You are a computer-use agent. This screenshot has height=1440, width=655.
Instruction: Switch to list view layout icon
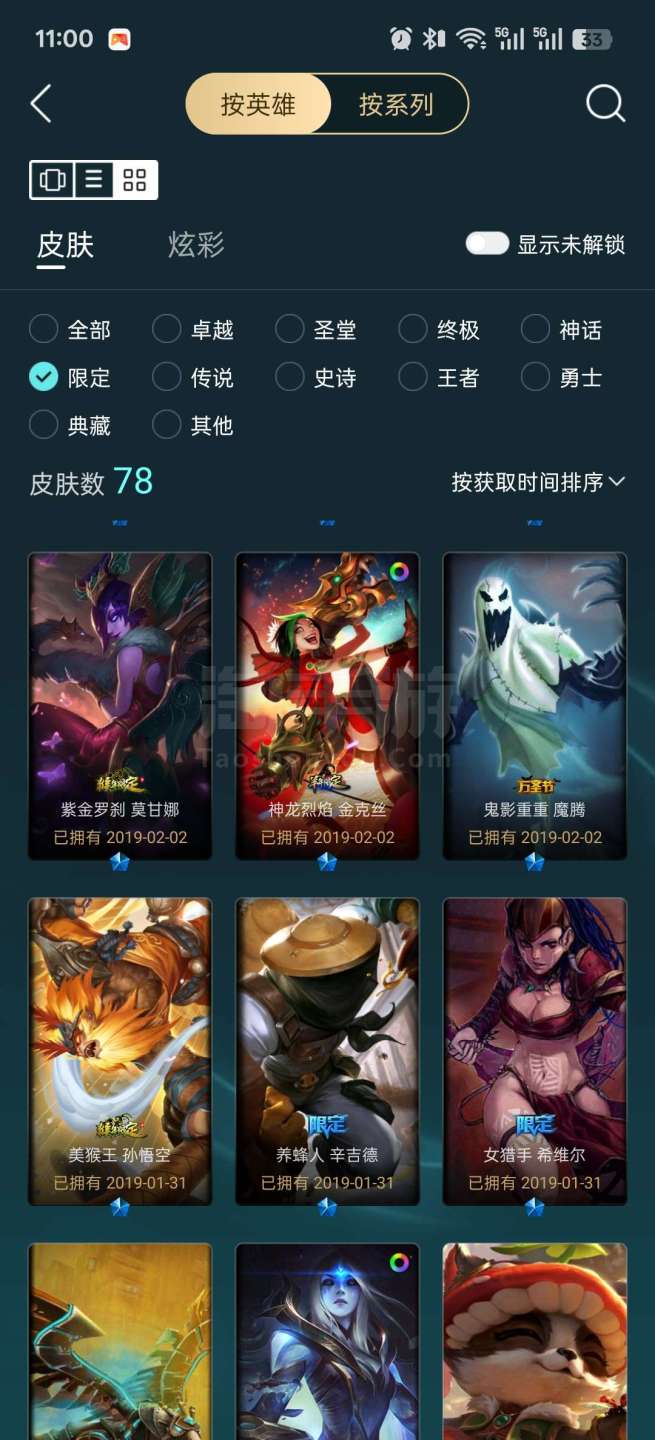(93, 180)
